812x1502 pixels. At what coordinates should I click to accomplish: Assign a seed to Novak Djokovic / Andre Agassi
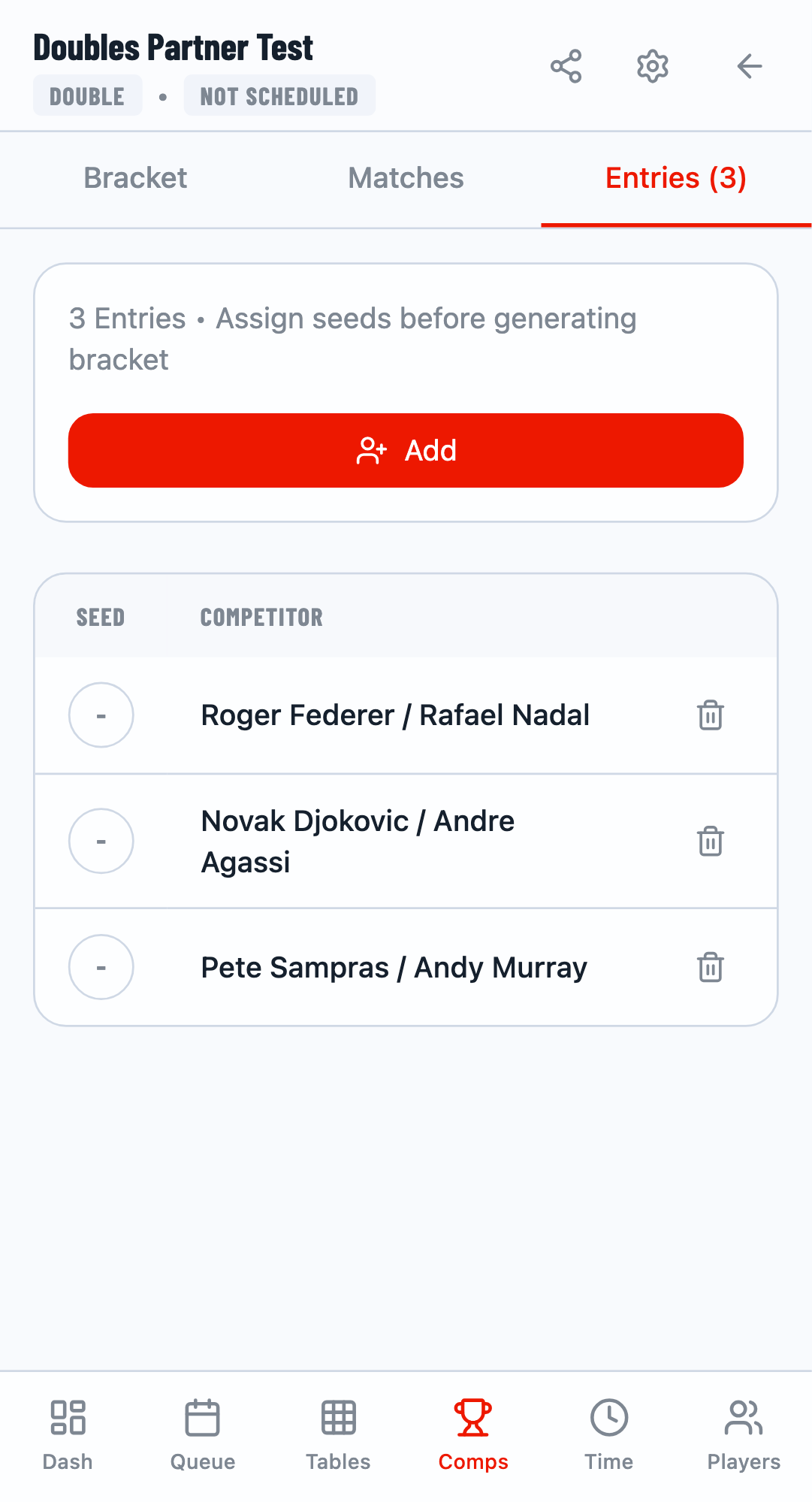click(x=101, y=841)
